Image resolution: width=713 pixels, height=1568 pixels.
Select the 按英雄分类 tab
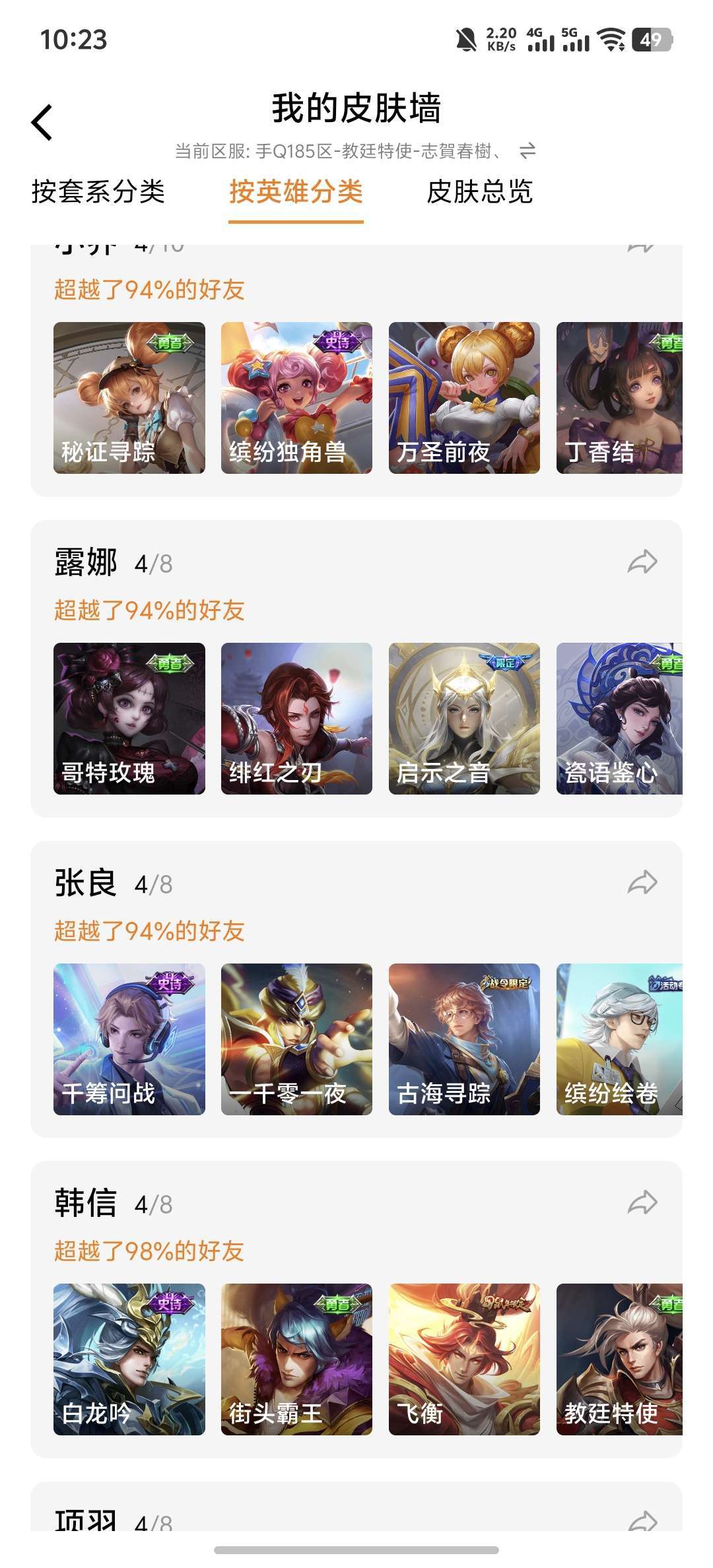pos(296,192)
